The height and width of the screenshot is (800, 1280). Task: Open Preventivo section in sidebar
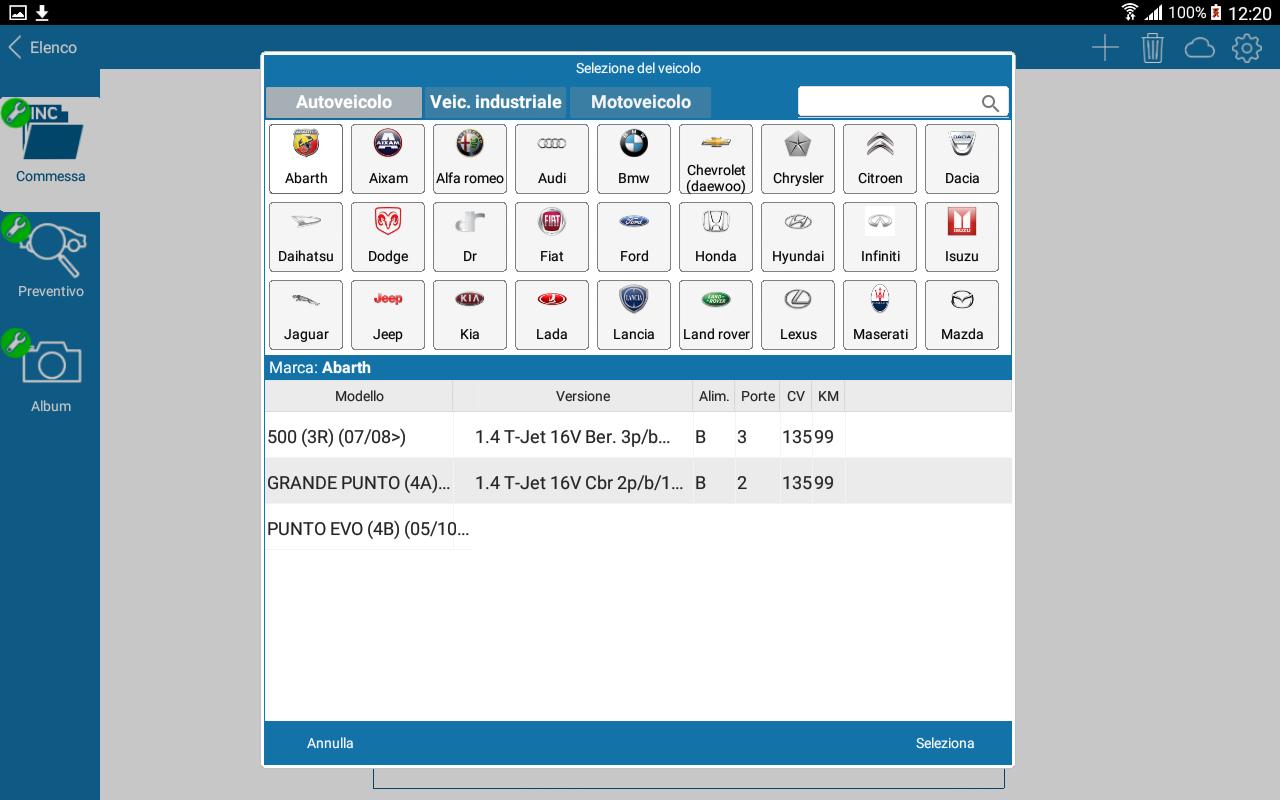(x=50, y=260)
